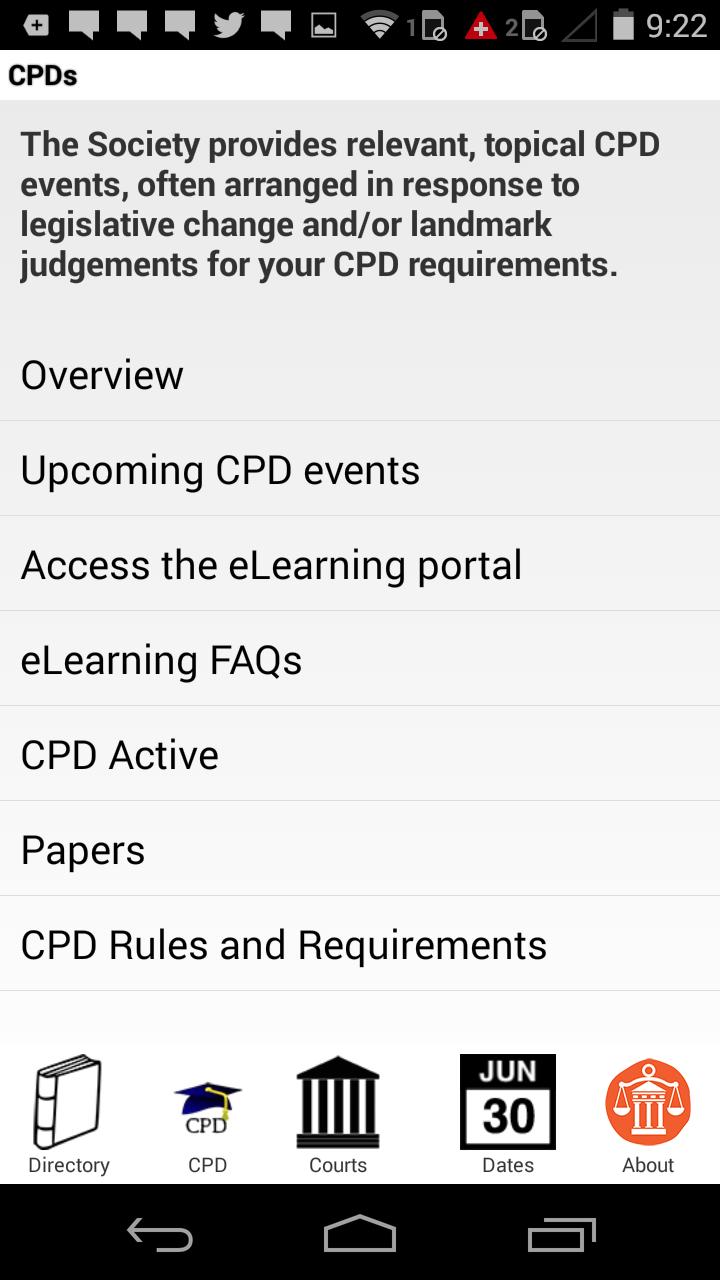Select Access the eLearning portal
720x1280 pixels.
[360, 565]
